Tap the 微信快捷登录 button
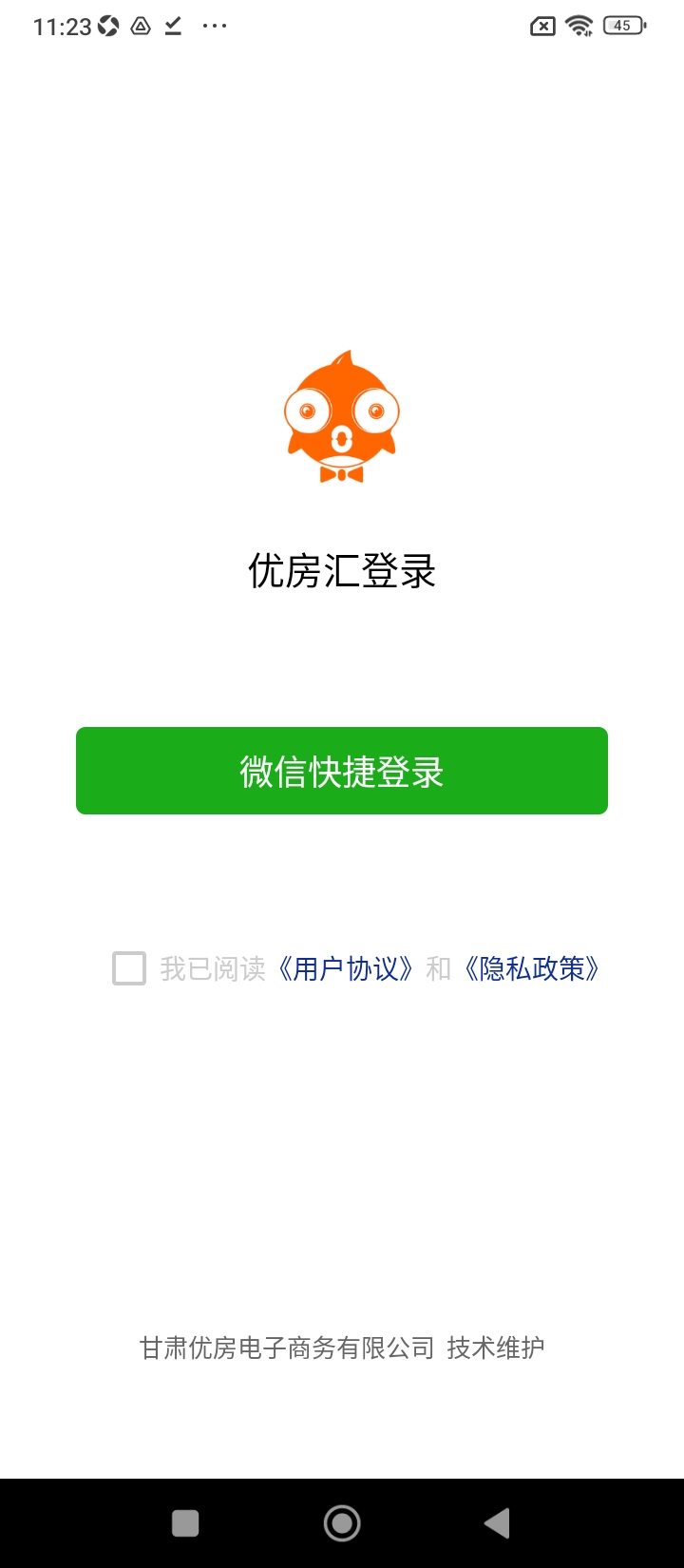This screenshot has width=684, height=1568. click(x=342, y=771)
